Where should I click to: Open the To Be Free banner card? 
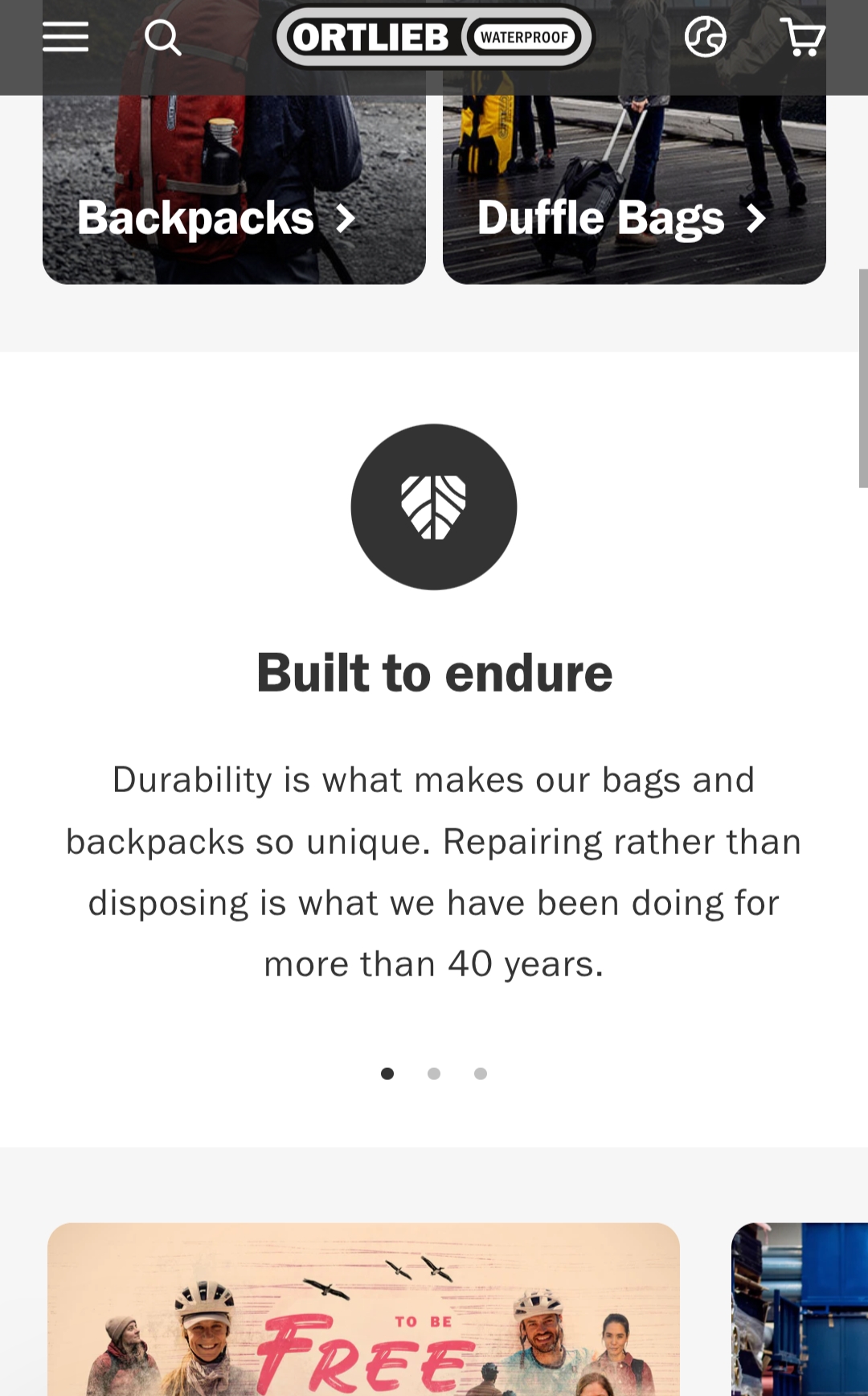click(363, 1311)
